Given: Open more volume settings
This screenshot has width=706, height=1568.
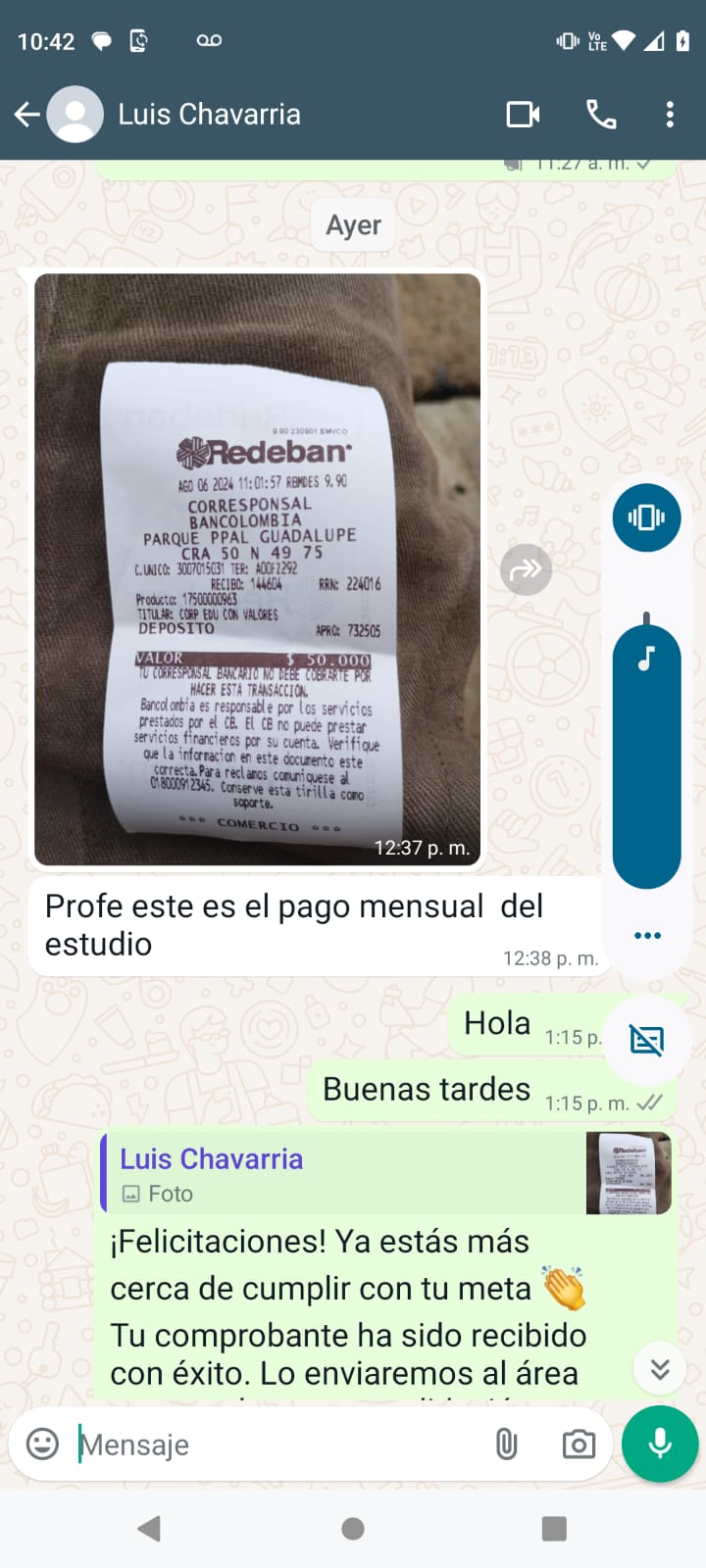Looking at the screenshot, I should pos(647,935).
